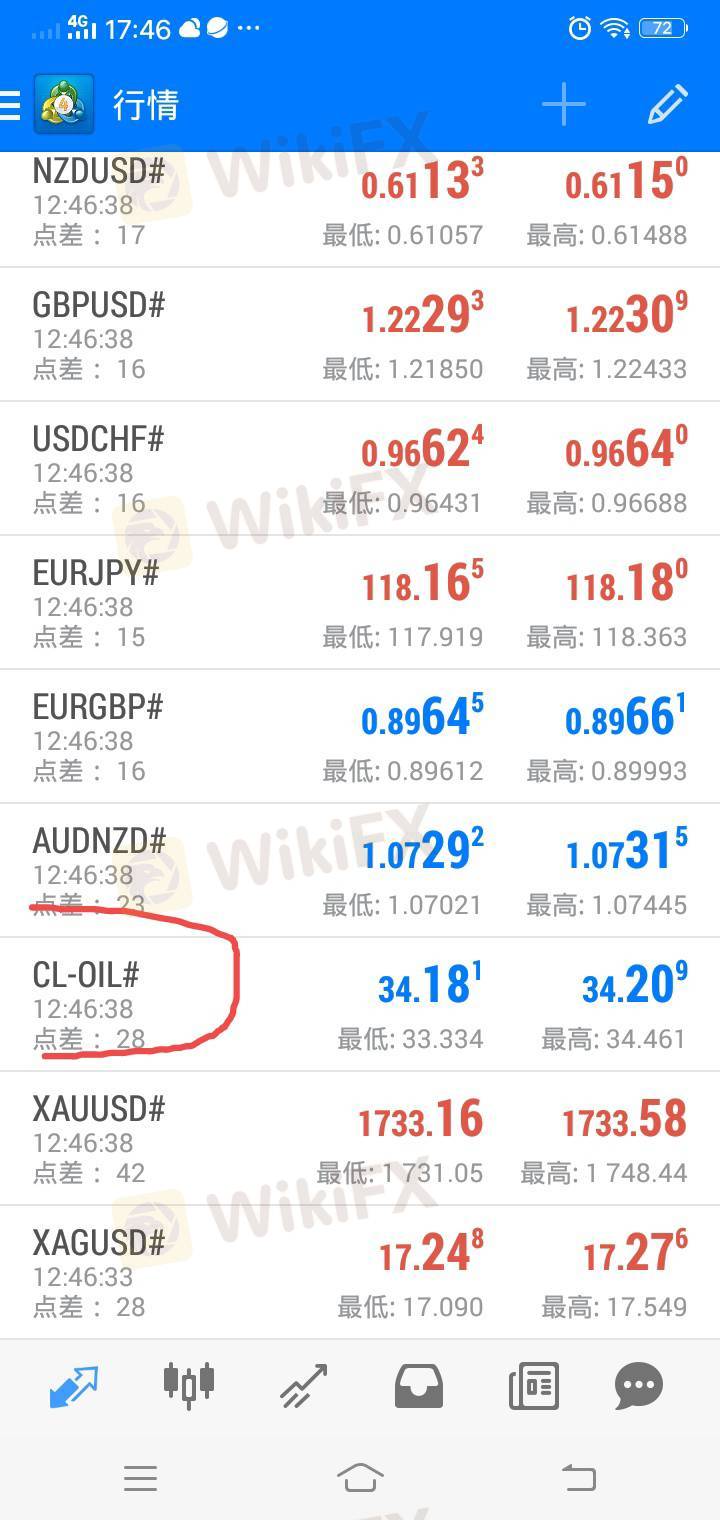Switch to the candlestick chart tab
This screenshot has height=1520, width=720.
[x=189, y=1384]
